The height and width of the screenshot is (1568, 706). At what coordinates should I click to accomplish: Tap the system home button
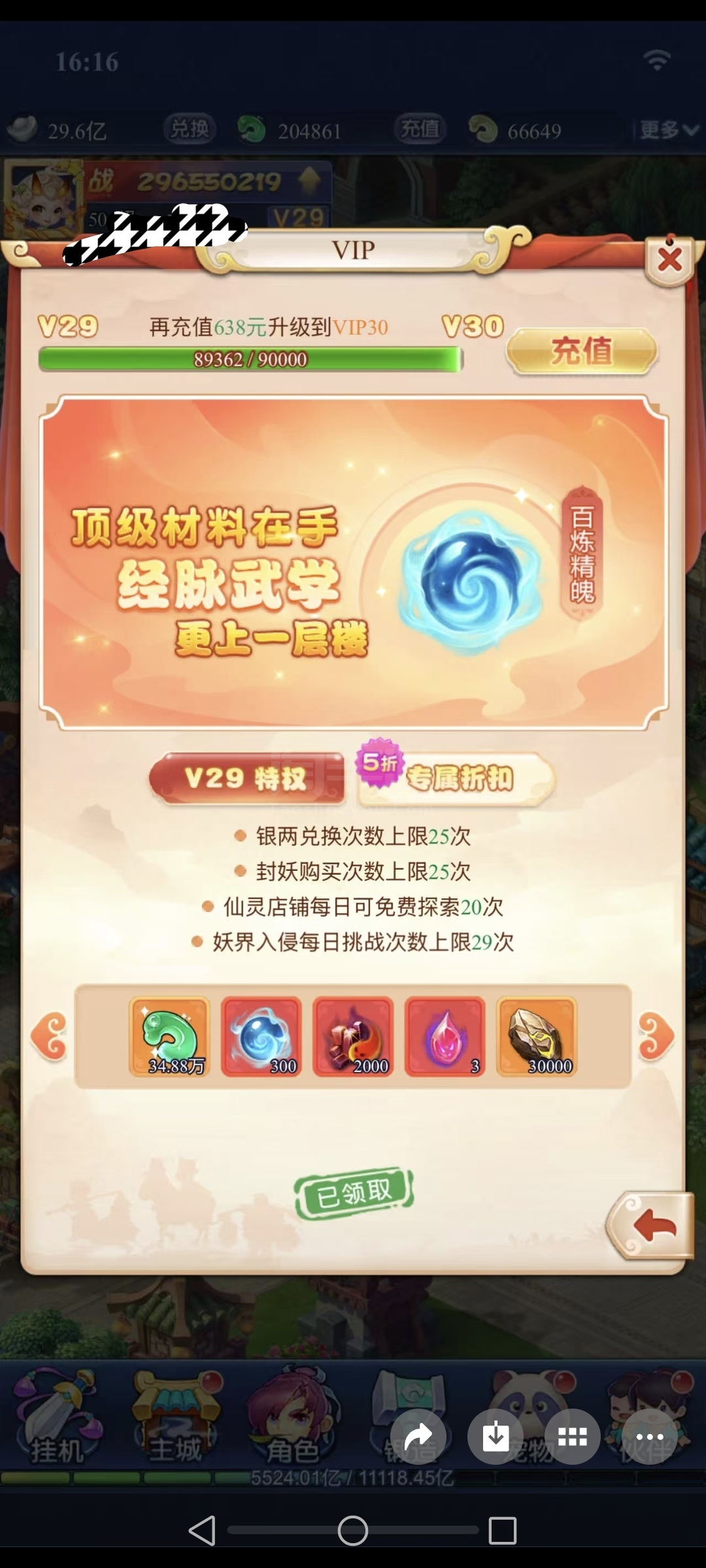point(353,1530)
